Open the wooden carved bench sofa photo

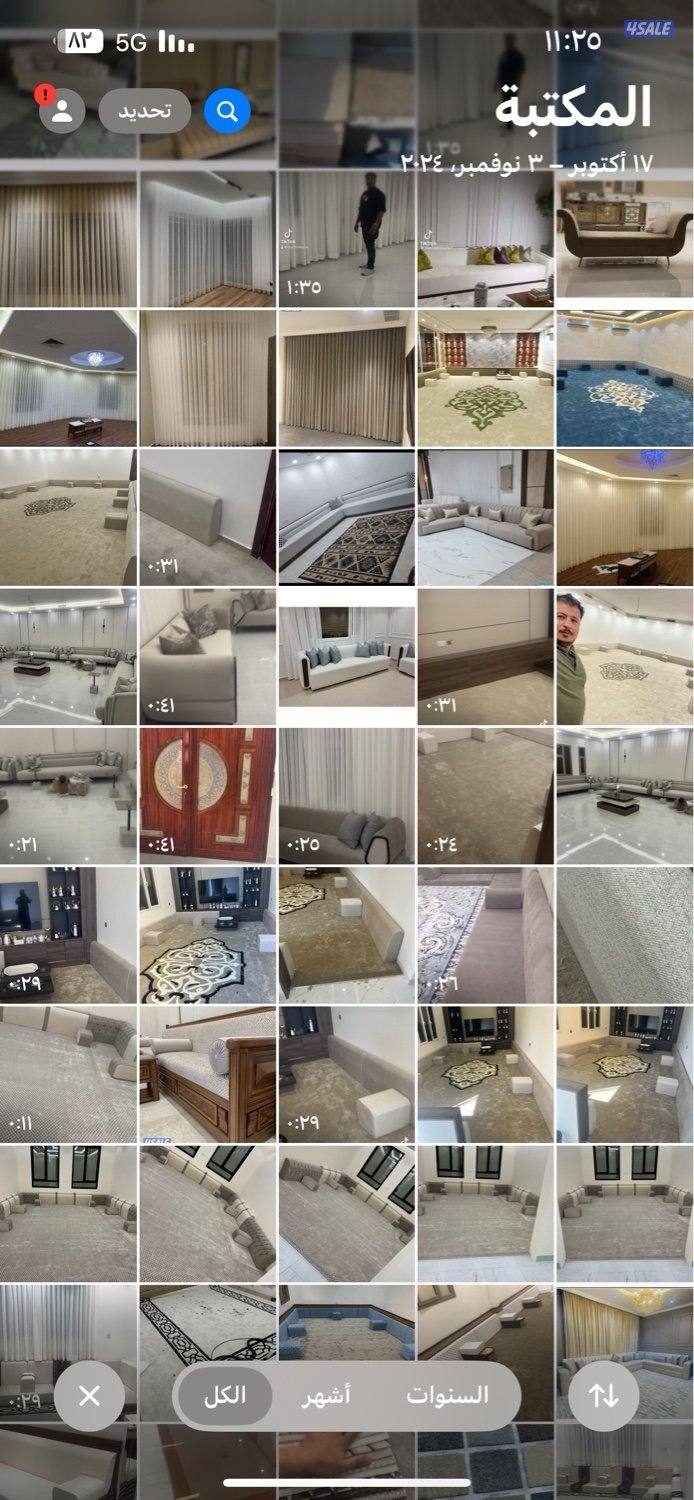207,1074
